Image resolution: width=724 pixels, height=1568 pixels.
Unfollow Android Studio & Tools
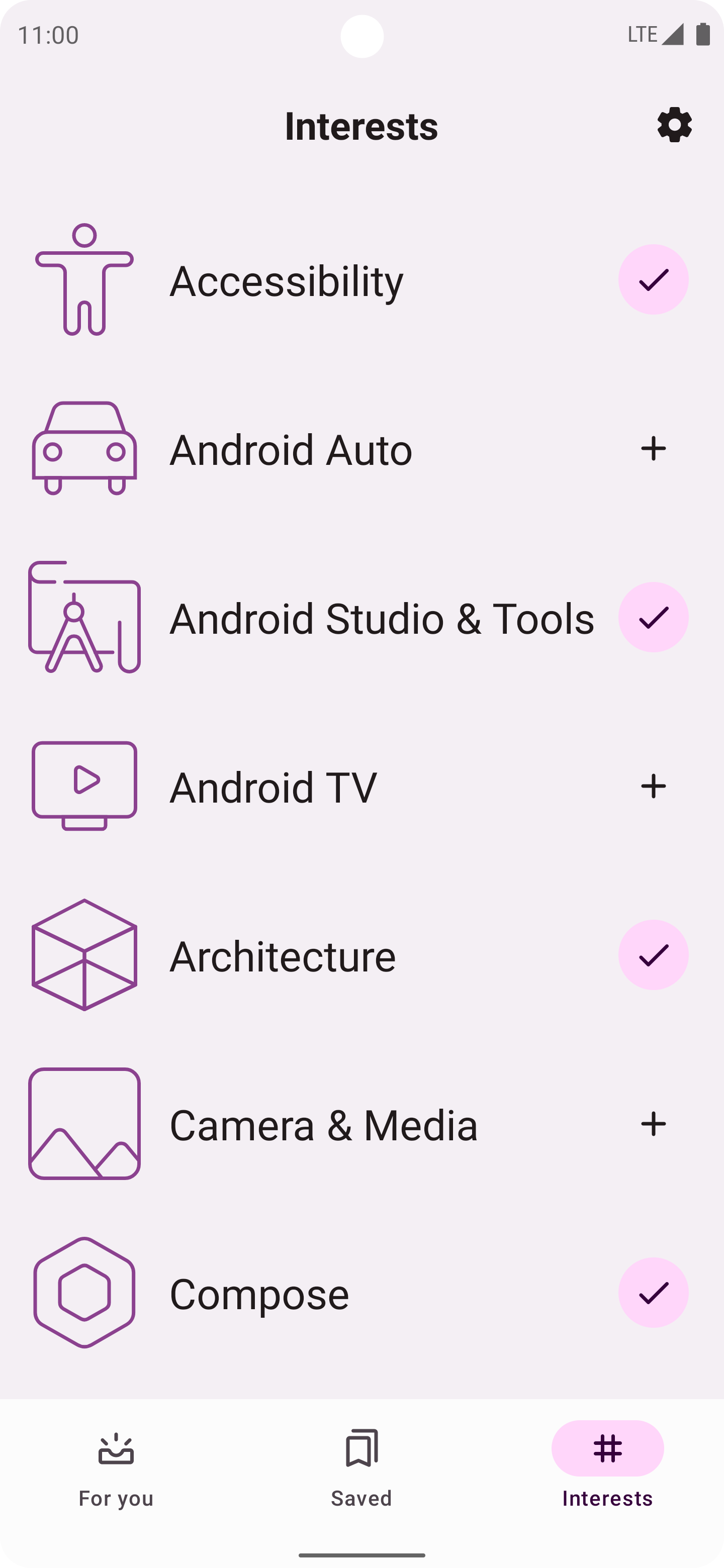coord(654,617)
